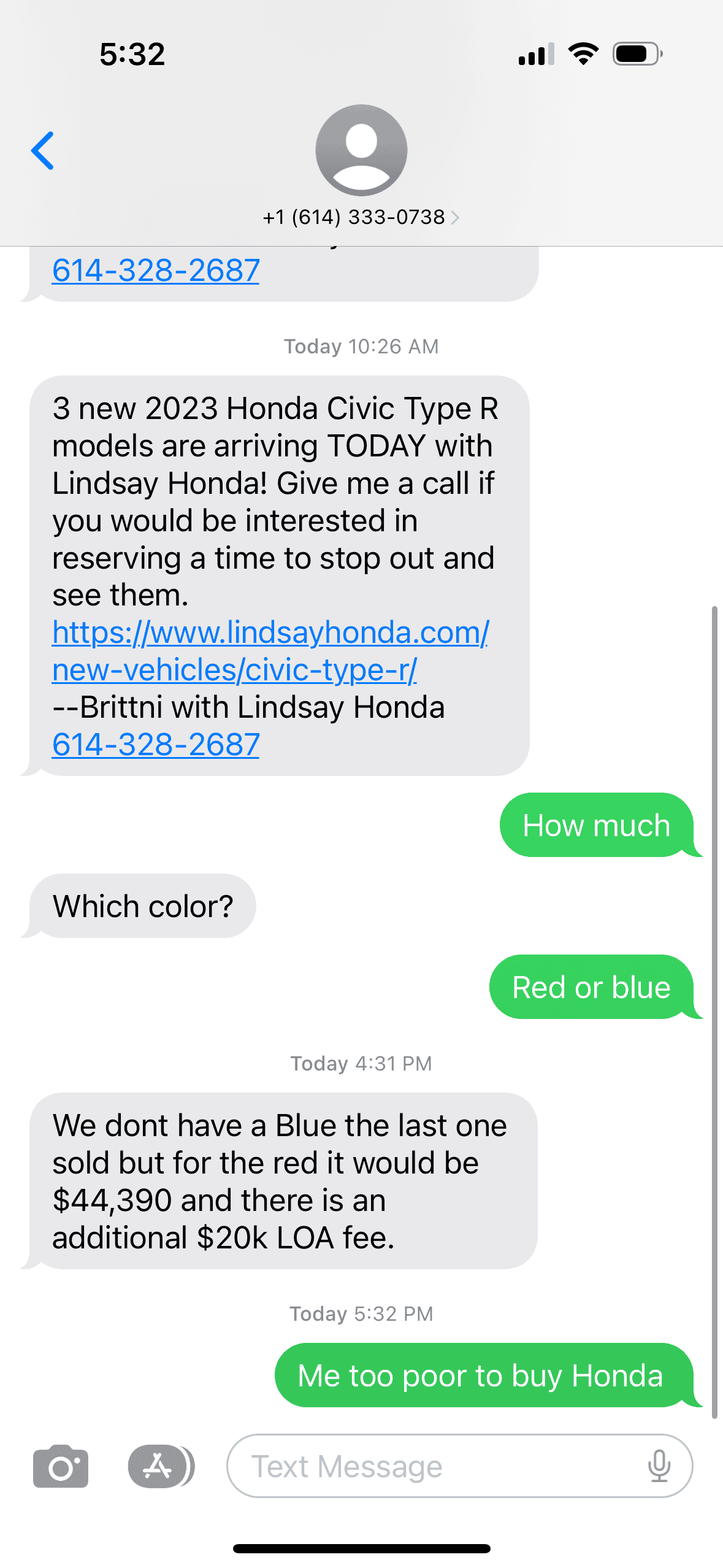Go back to the messages list

point(42,150)
